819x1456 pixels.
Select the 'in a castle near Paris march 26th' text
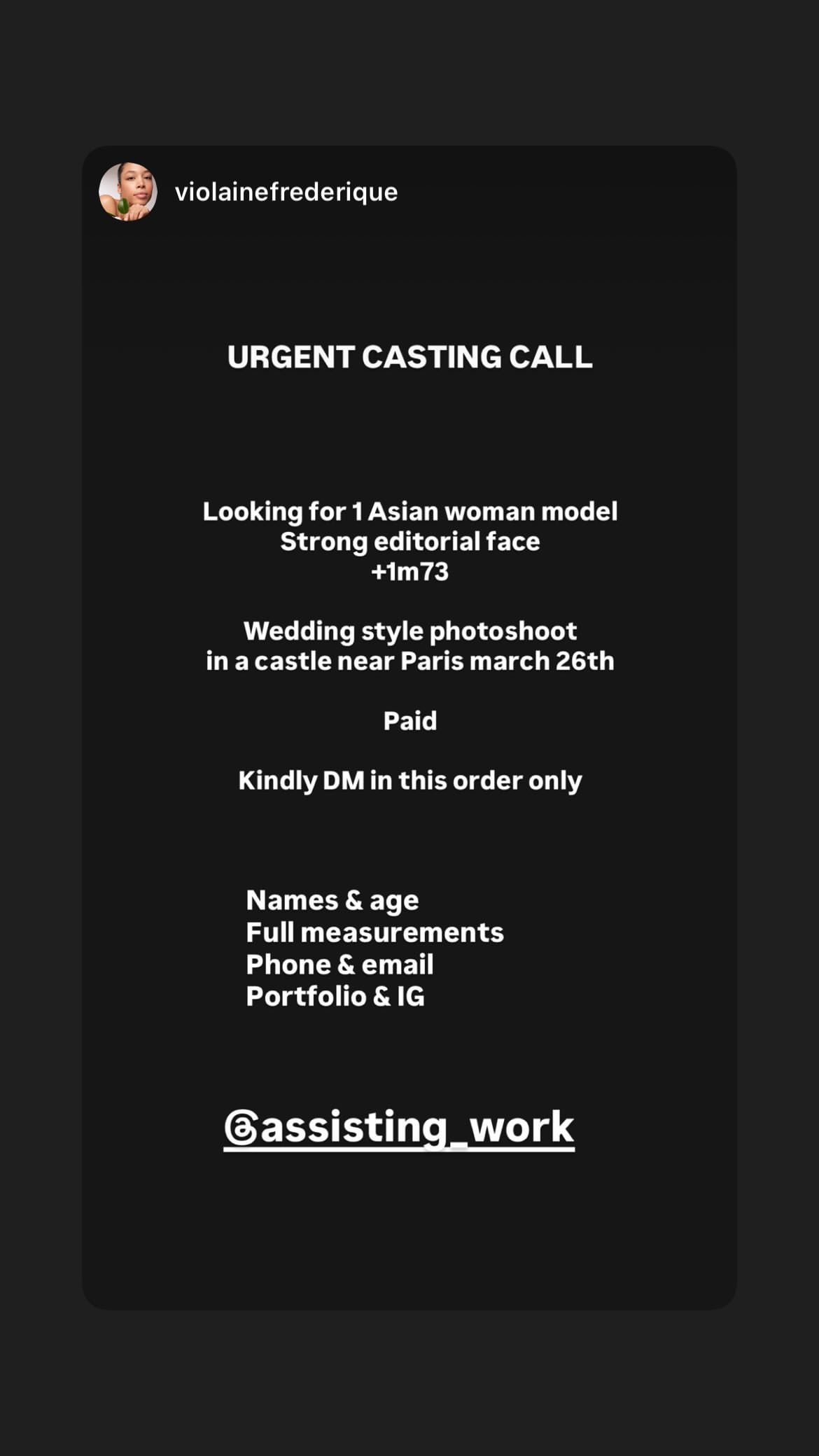(410, 660)
